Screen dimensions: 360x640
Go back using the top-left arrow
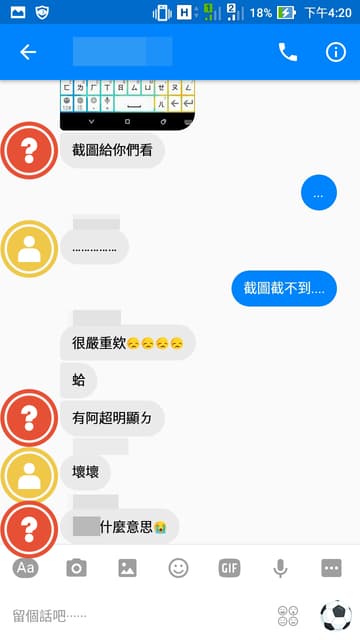point(28,52)
